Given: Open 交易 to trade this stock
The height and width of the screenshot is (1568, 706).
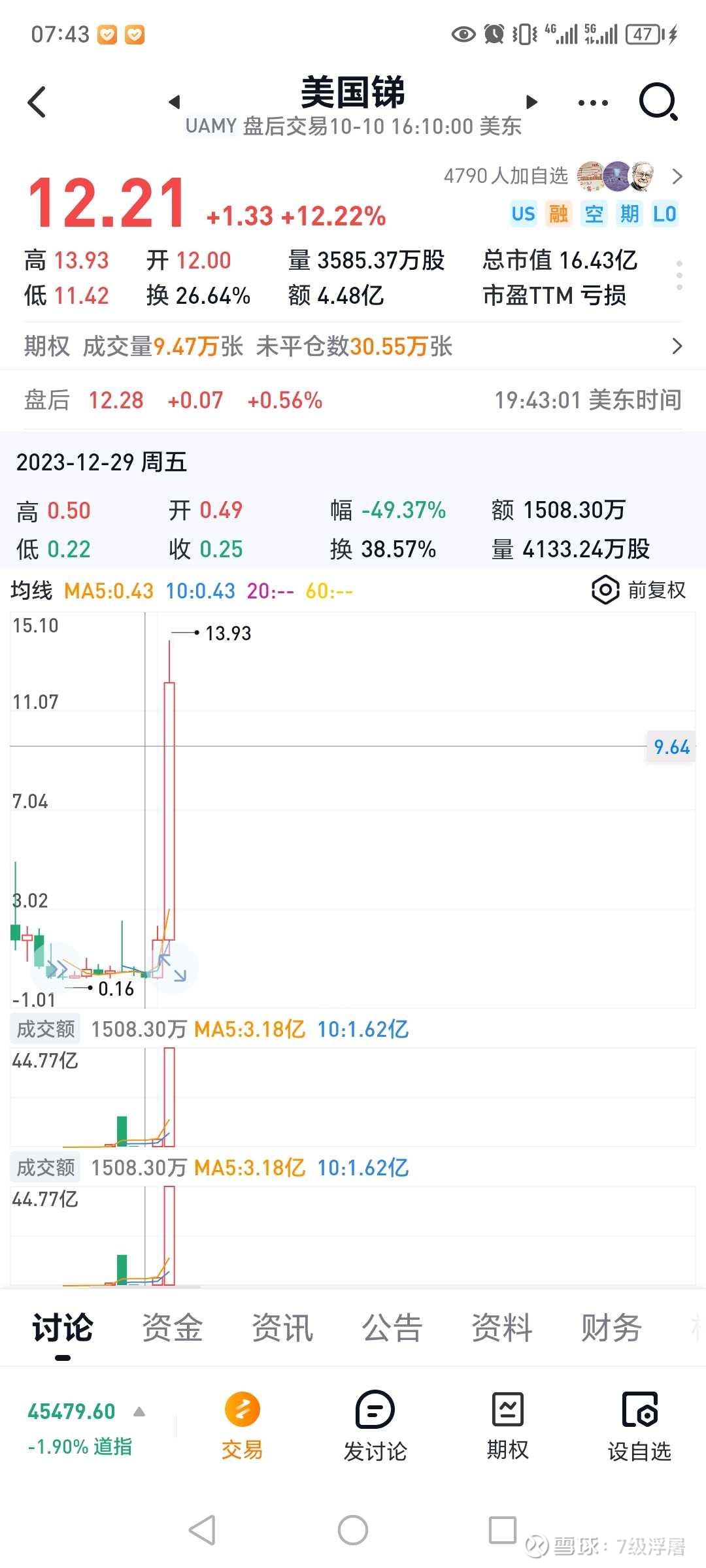Looking at the screenshot, I should (242, 1428).
